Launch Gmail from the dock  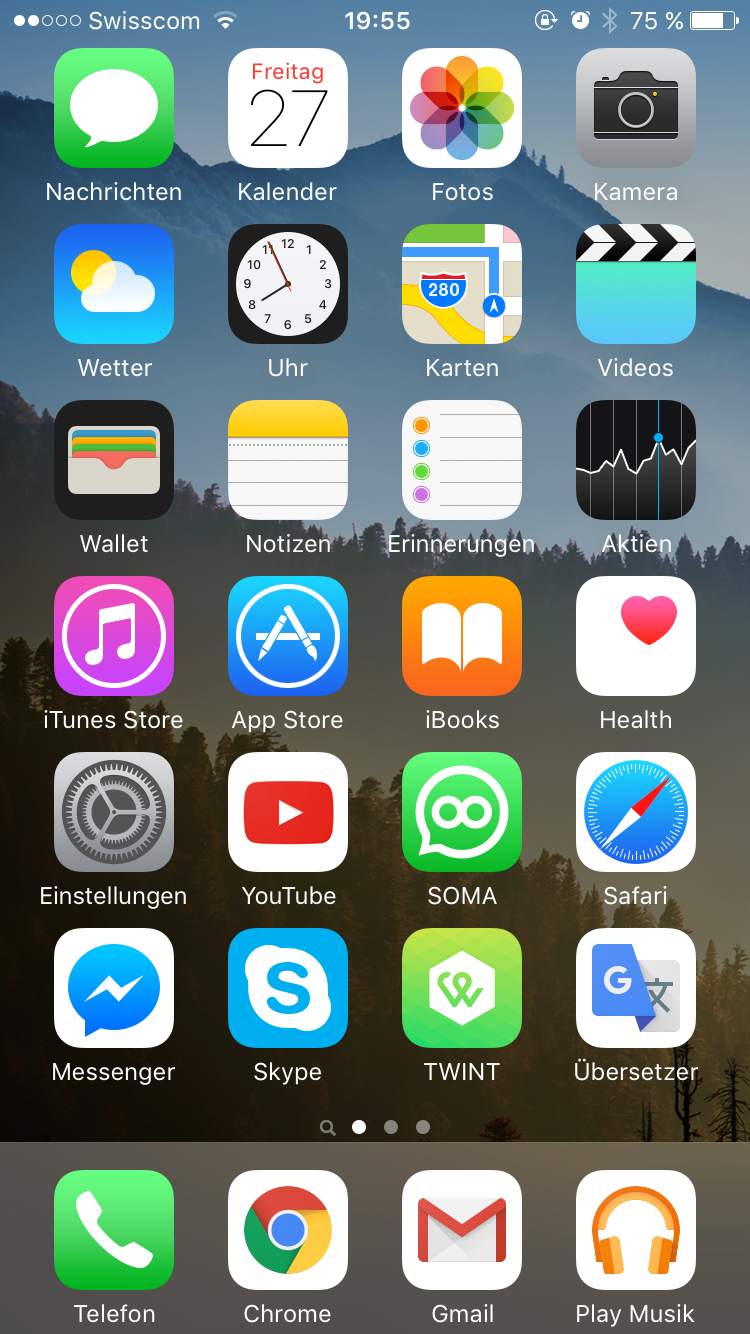point(462,1230)
